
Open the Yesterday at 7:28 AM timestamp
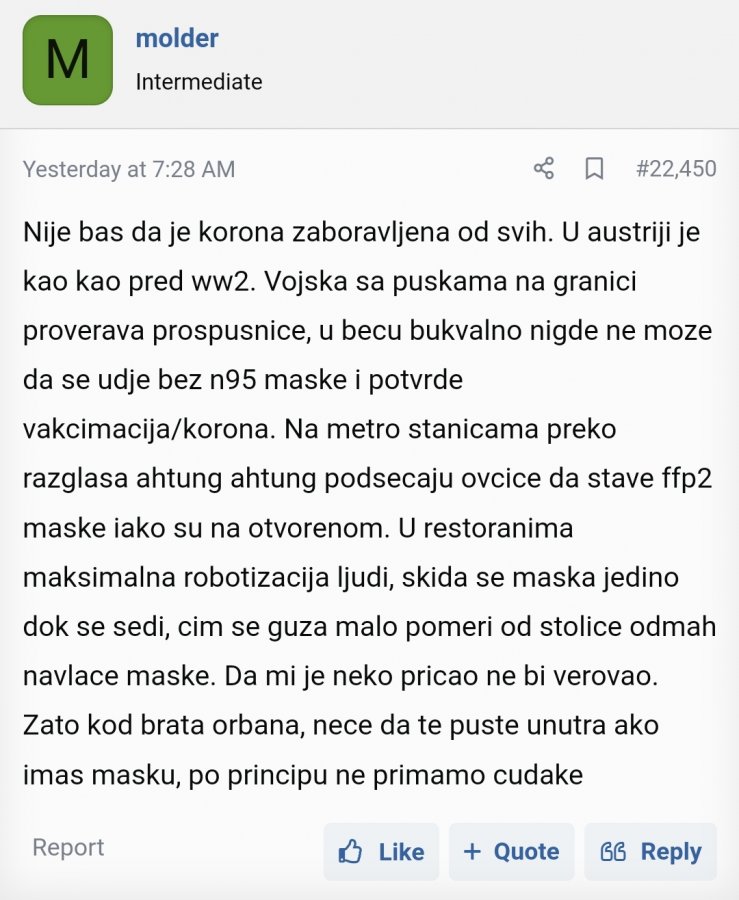coord(129,169)
